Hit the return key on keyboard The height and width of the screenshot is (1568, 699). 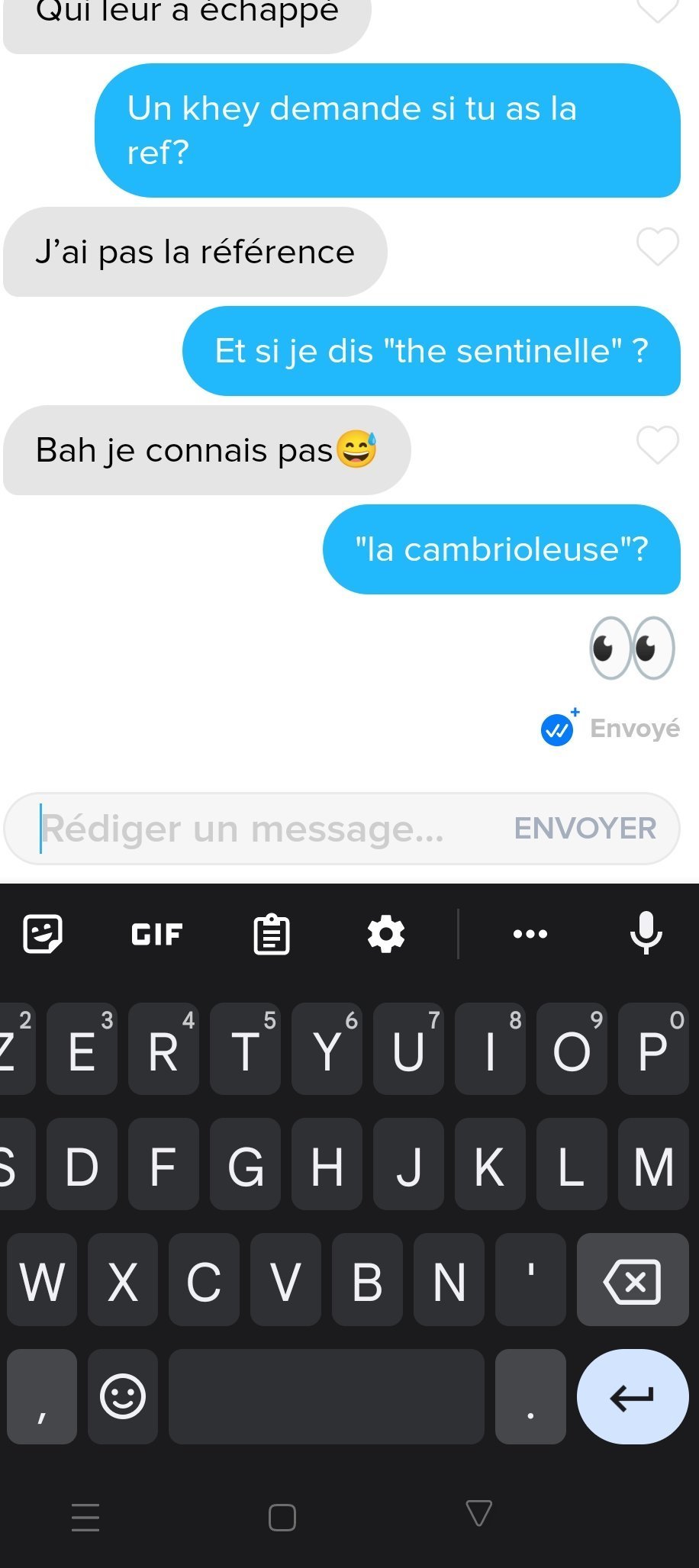pos(632,1397)
